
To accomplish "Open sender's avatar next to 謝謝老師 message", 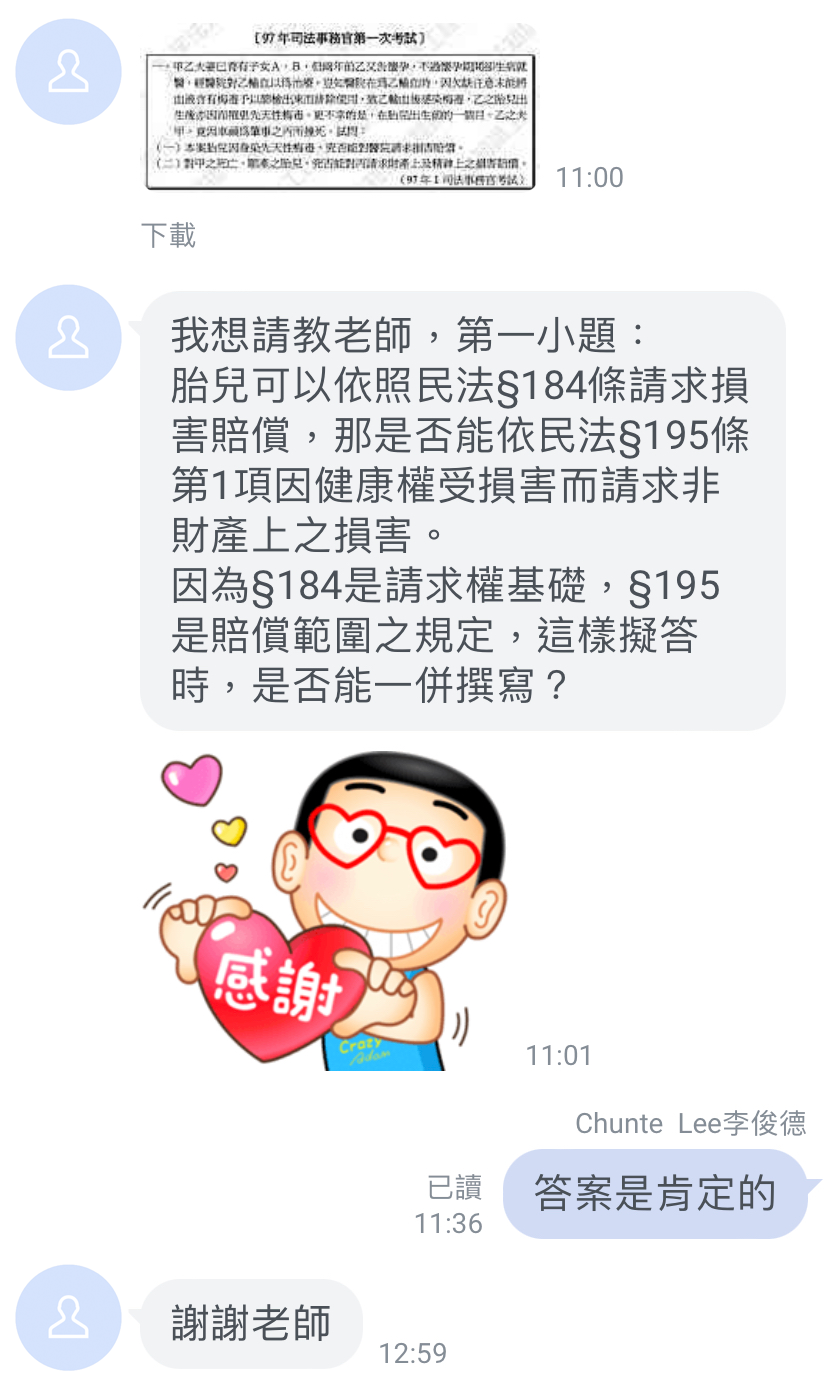I will point(68,1317).
